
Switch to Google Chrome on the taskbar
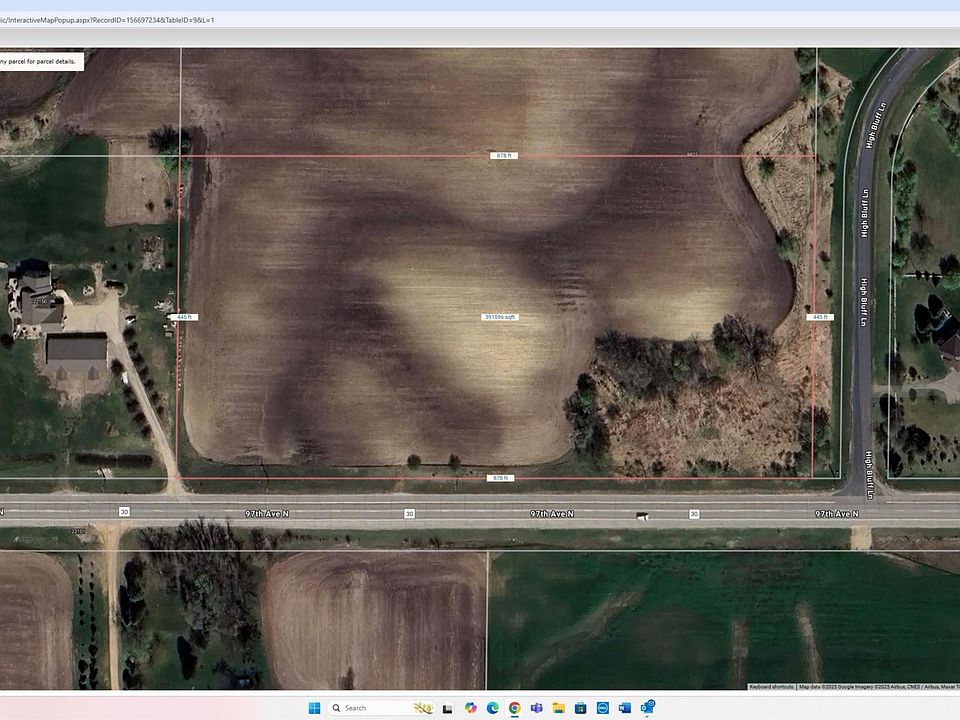click(x=514, y=708)
